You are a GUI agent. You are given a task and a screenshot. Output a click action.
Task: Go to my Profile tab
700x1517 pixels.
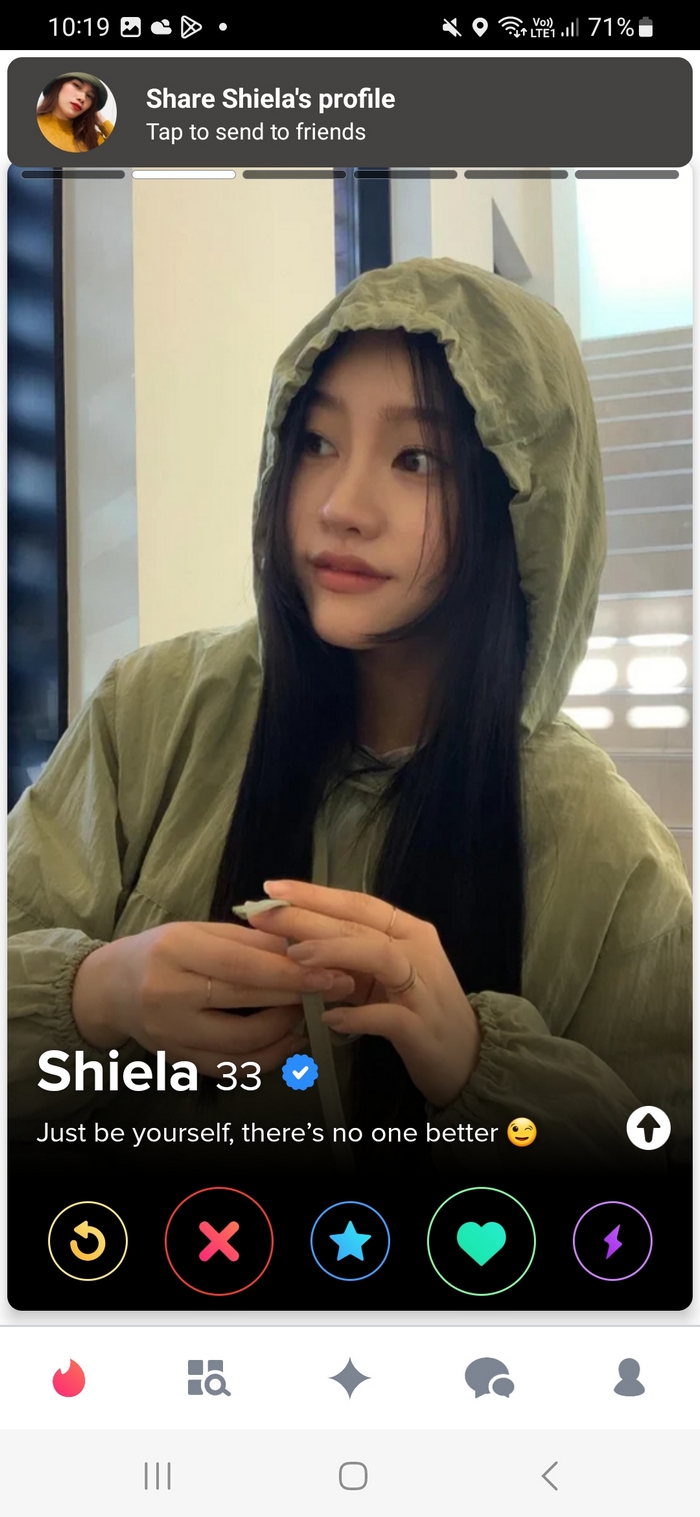[629, 1377]
